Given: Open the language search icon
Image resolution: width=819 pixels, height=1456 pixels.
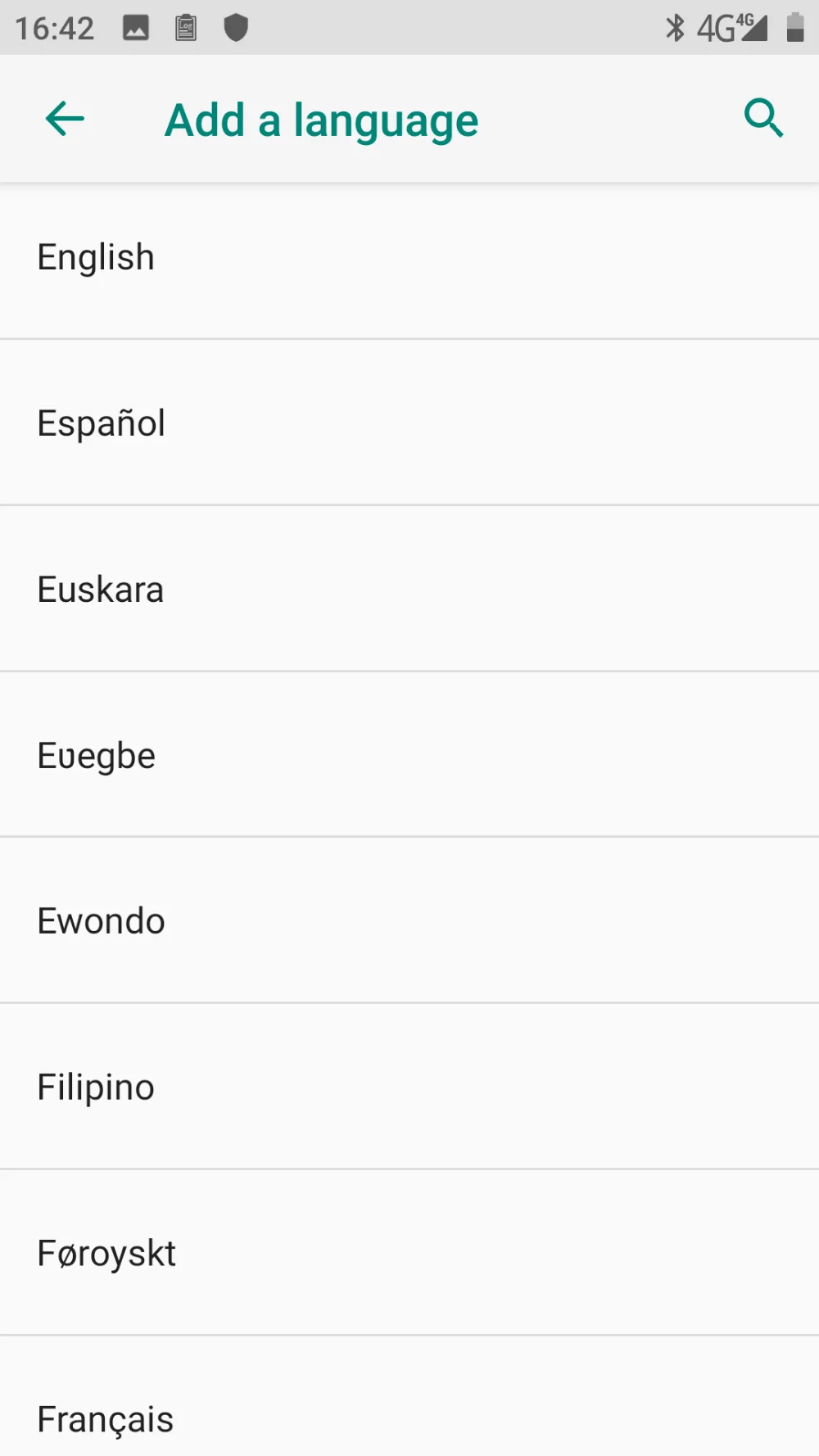Looking at the screenshot, I should click(x=763, y=119).
